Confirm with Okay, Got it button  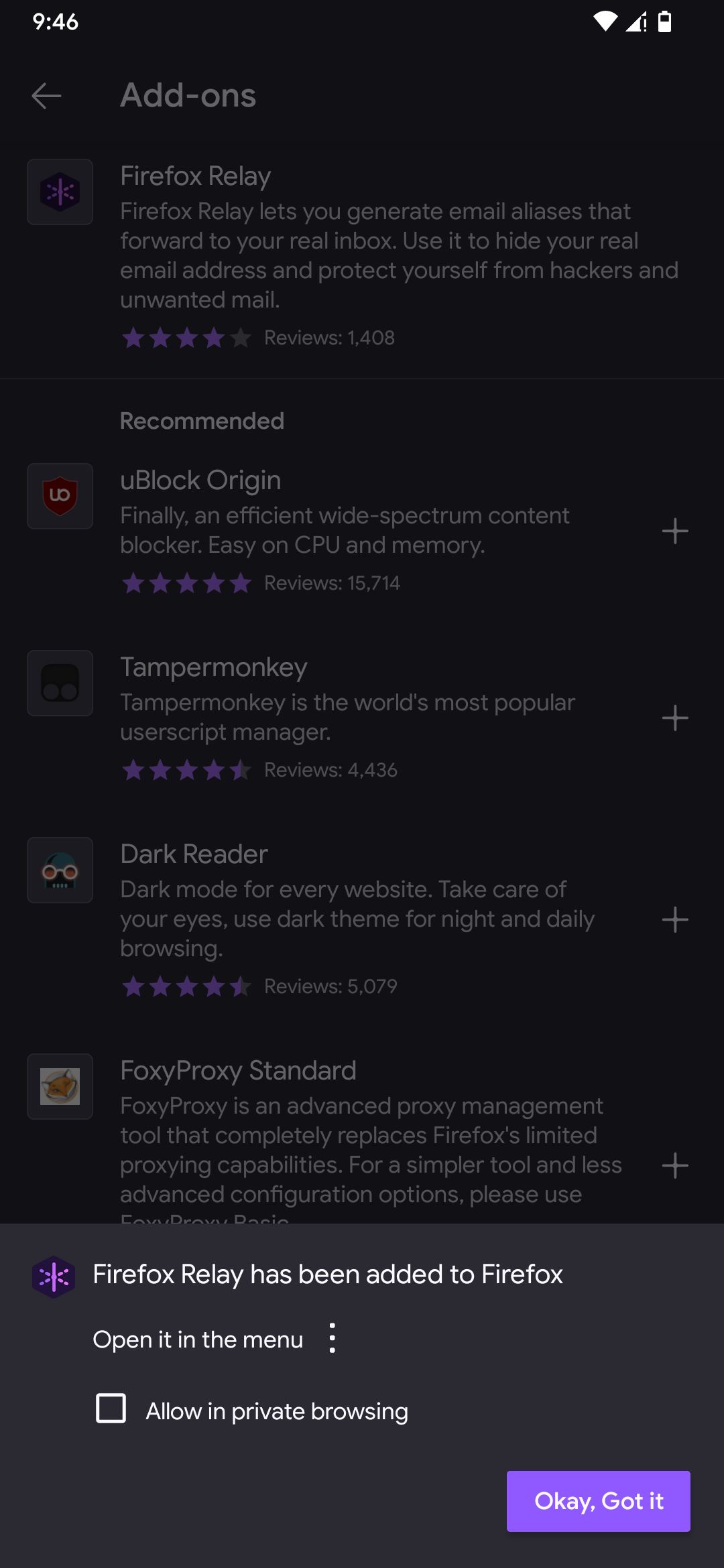tap(598, 1501)
